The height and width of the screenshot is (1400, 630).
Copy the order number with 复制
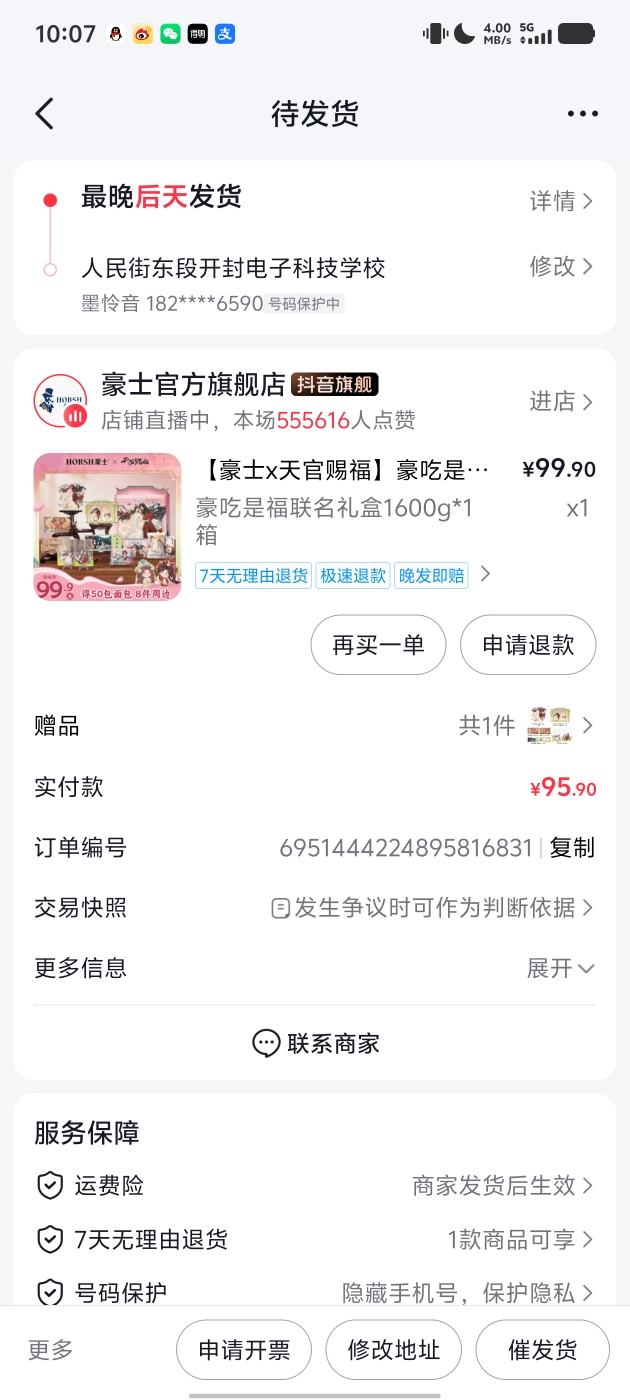click(x=572, y=848)
